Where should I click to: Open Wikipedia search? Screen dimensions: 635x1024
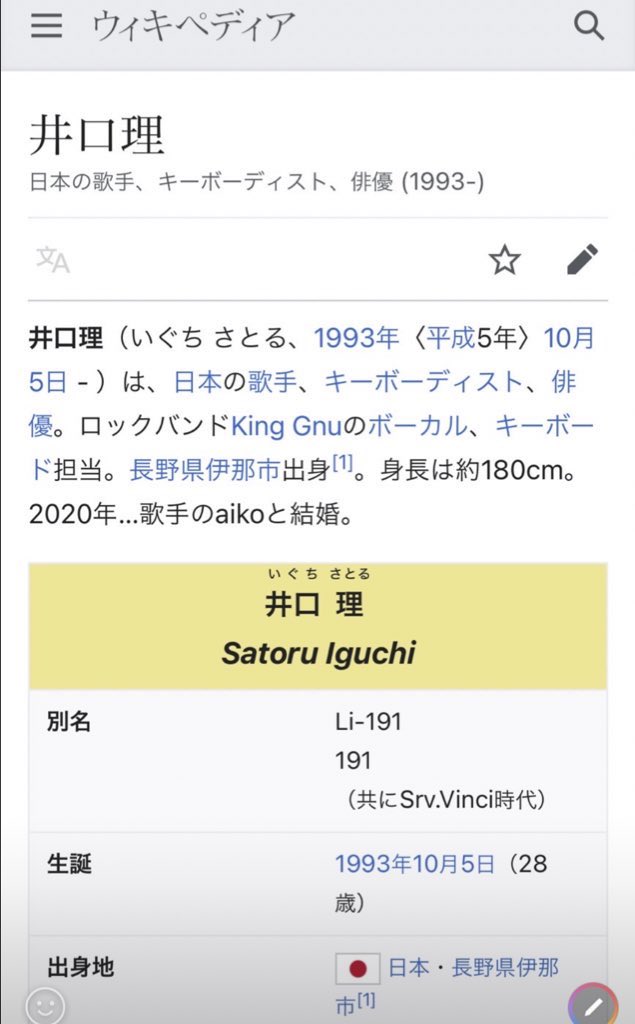pos(589,25)
